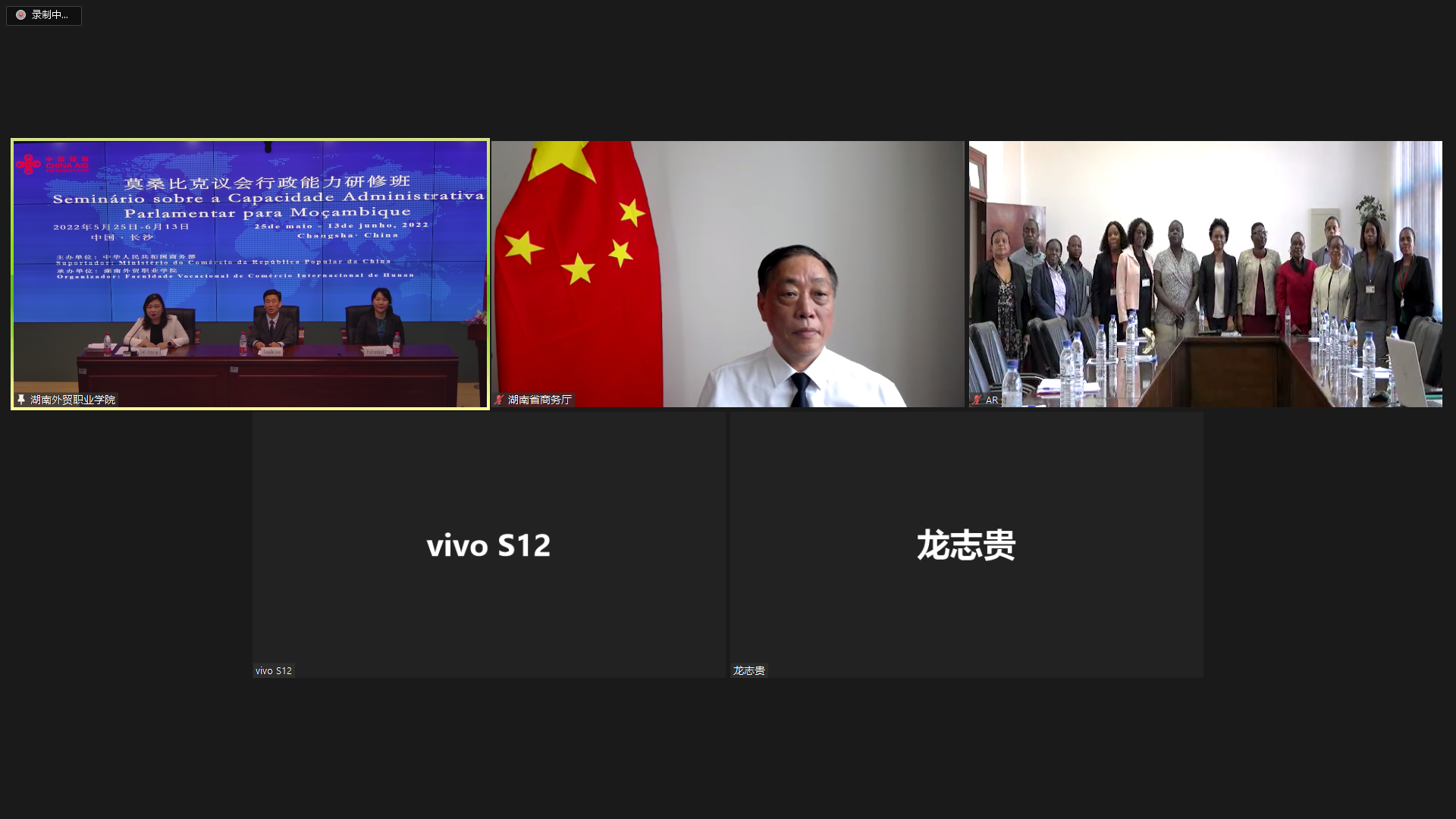Screen dimensions: 1456x819
Task: Select the 龙志贵 participant tile
Action: pos(966,544)
